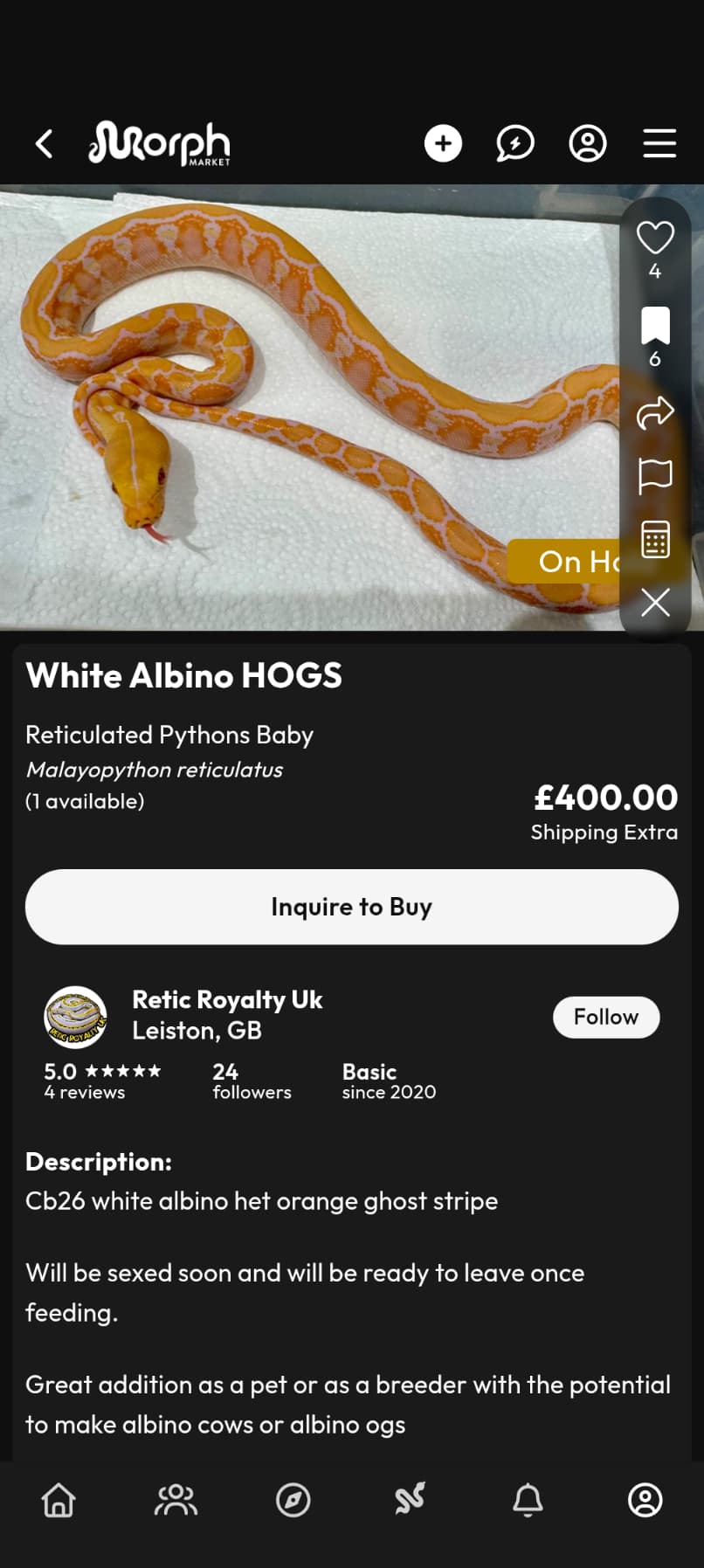
Task: View the notifications bell tab
Action: (x=528, y=1500)
